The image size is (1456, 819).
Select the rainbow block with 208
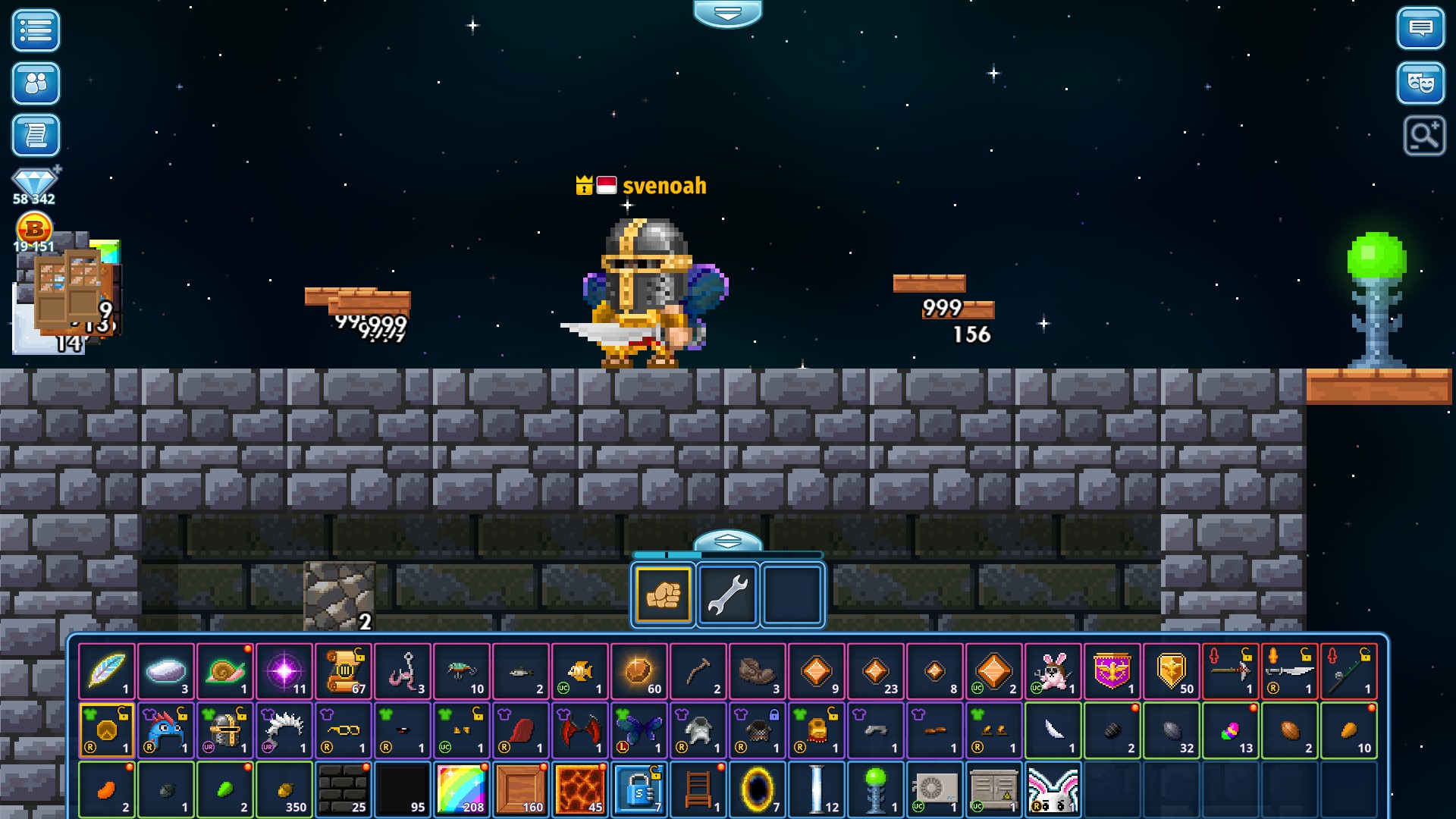pyautogui.click(x=461, y=789)
